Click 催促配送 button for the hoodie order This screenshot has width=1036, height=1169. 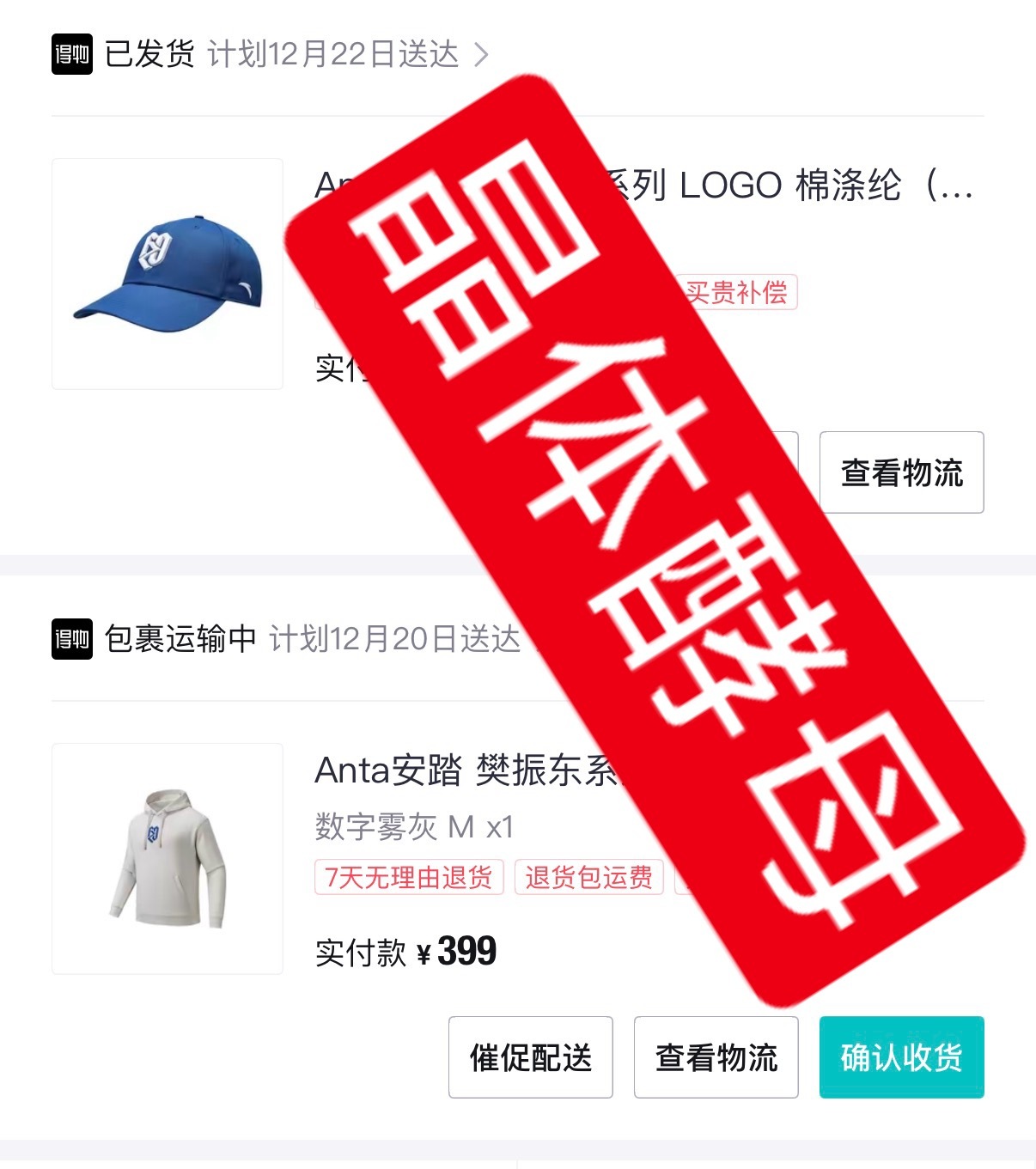pos(529,1058)
